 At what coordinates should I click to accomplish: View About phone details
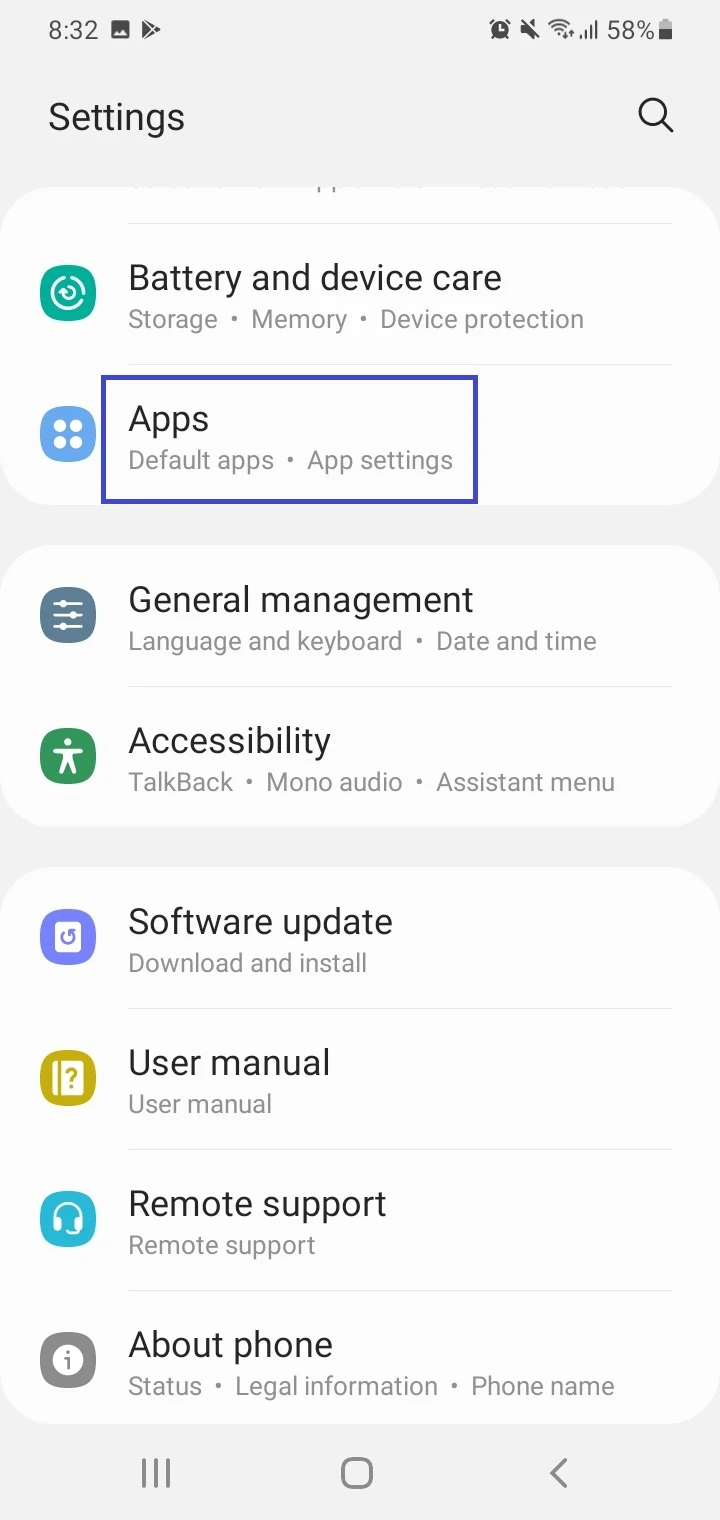point(360,1362)
